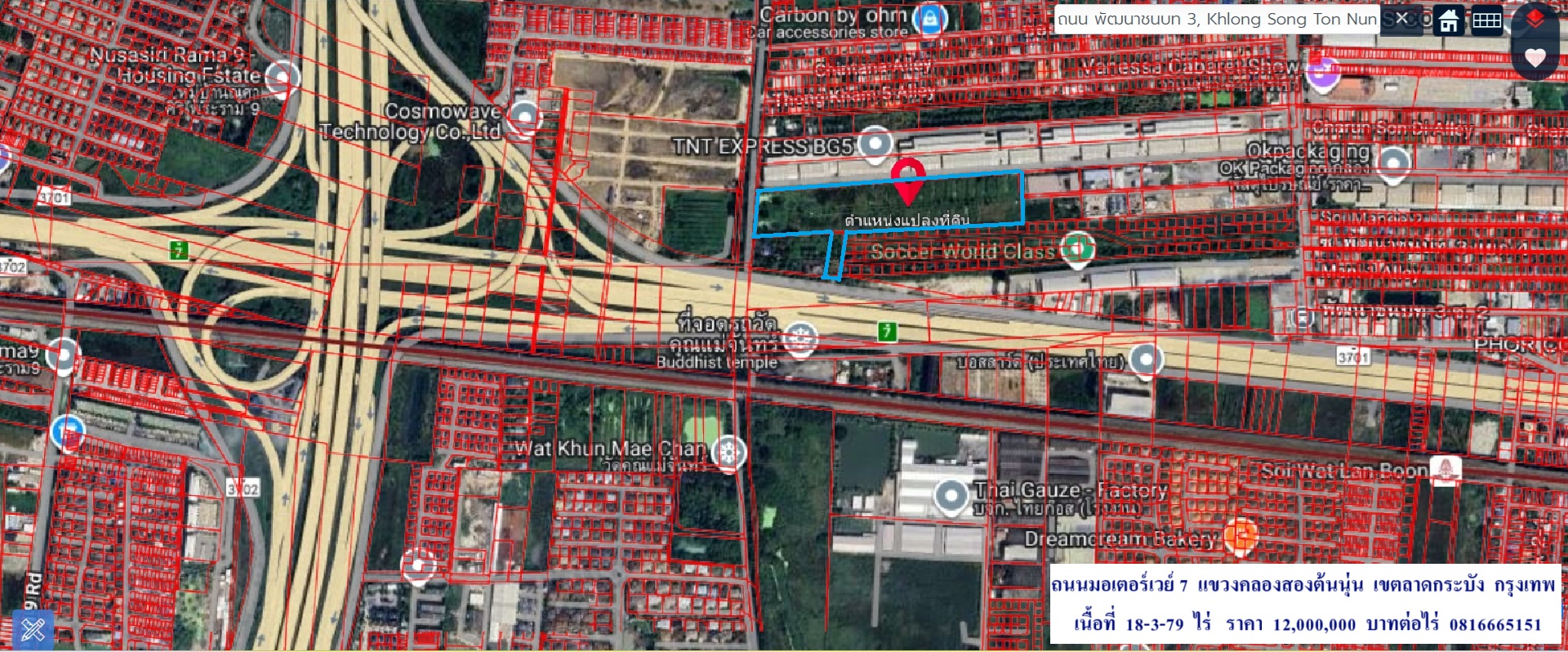This screenshot has width=1568, height=652.
Task: Open Thai Gauze Factory marker
Action: click(951, 495)
